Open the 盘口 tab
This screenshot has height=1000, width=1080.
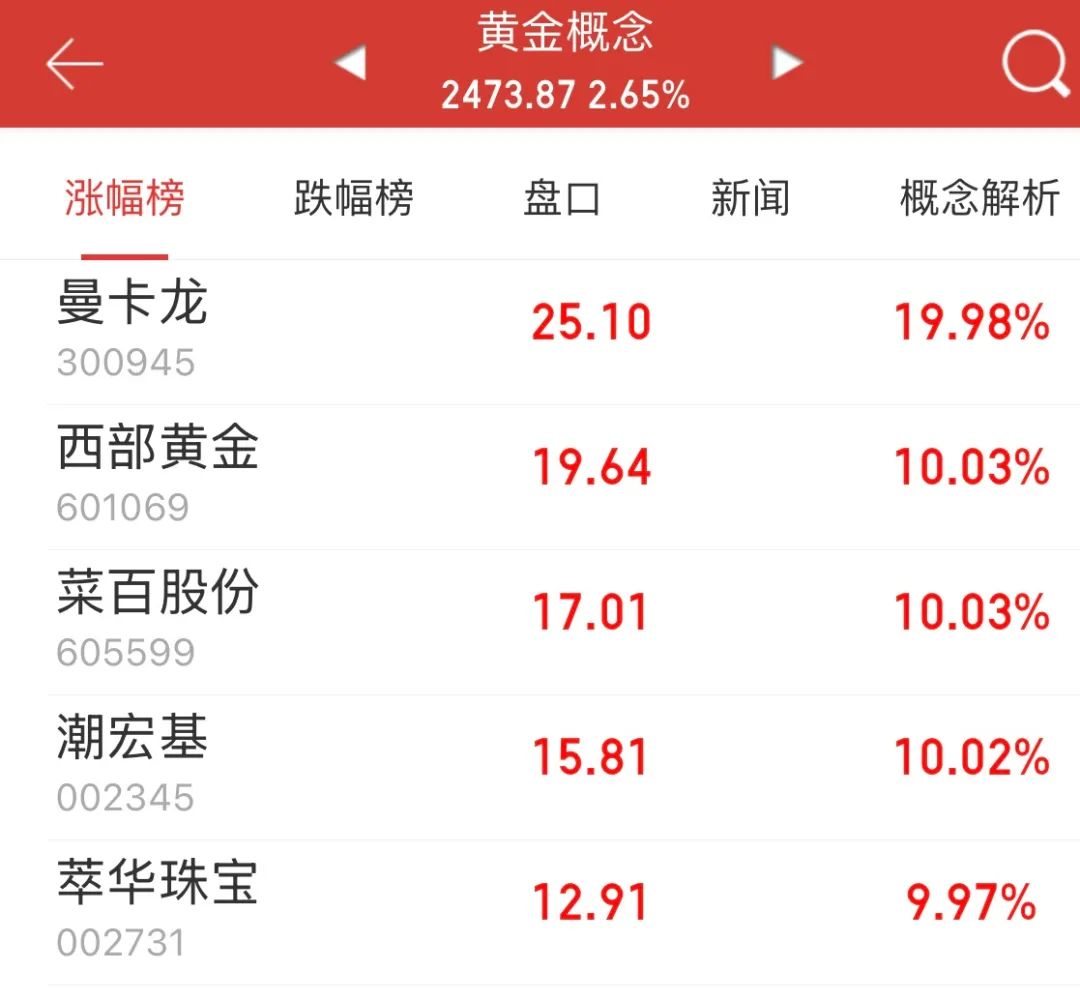pyautogui.click(x=561, y=198)
